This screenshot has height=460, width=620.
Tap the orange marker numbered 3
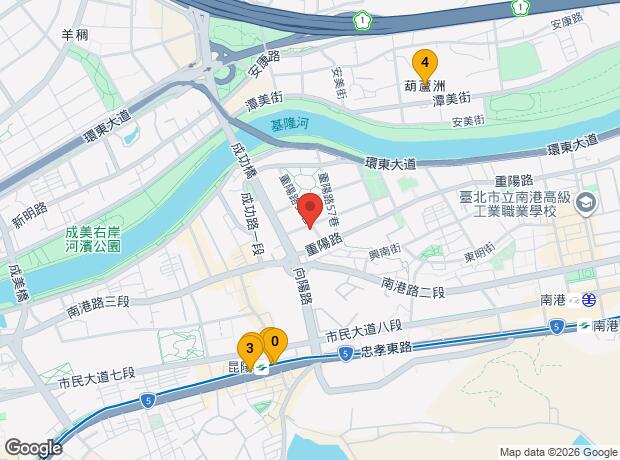pyautogui.click(x=250, y=350)
